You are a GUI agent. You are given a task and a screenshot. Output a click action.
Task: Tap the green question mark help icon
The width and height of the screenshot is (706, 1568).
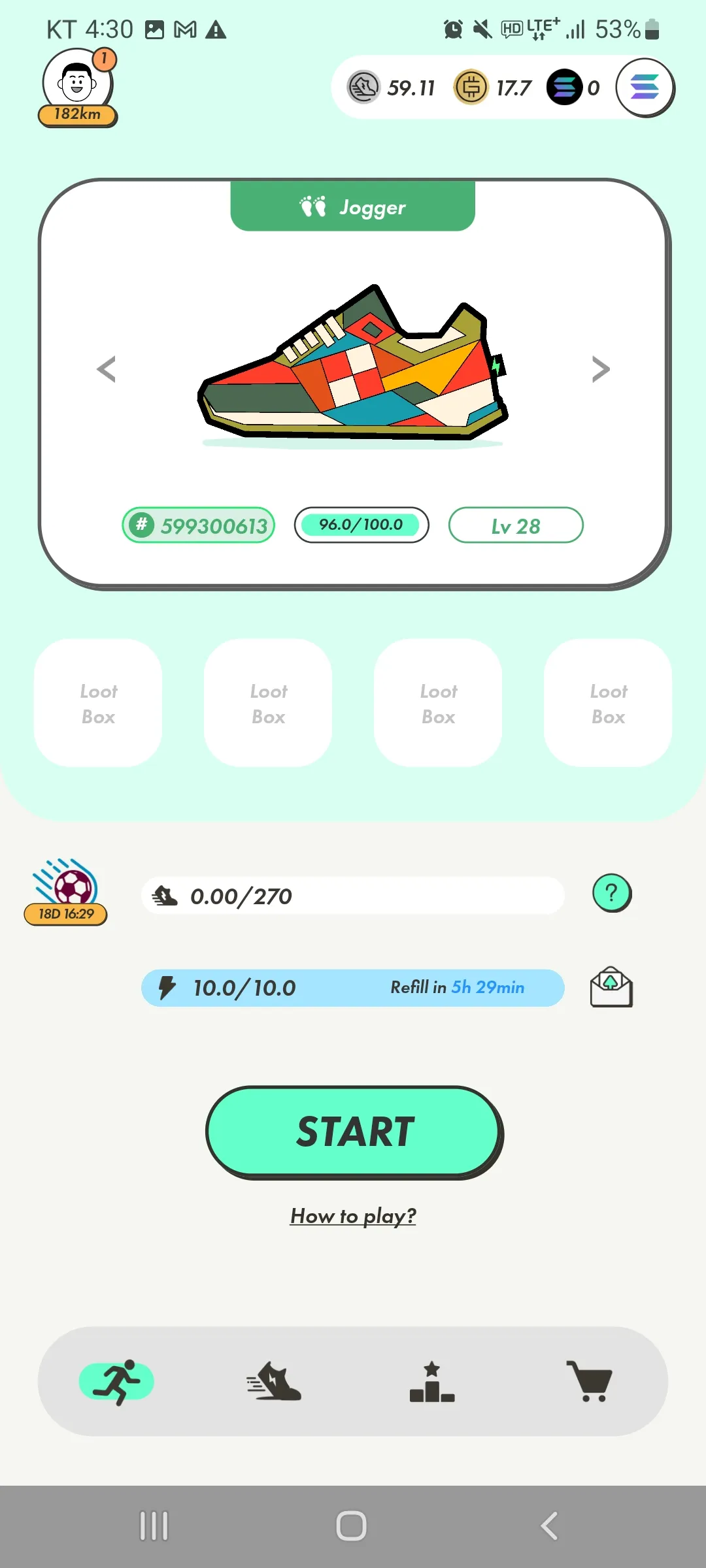611,892
